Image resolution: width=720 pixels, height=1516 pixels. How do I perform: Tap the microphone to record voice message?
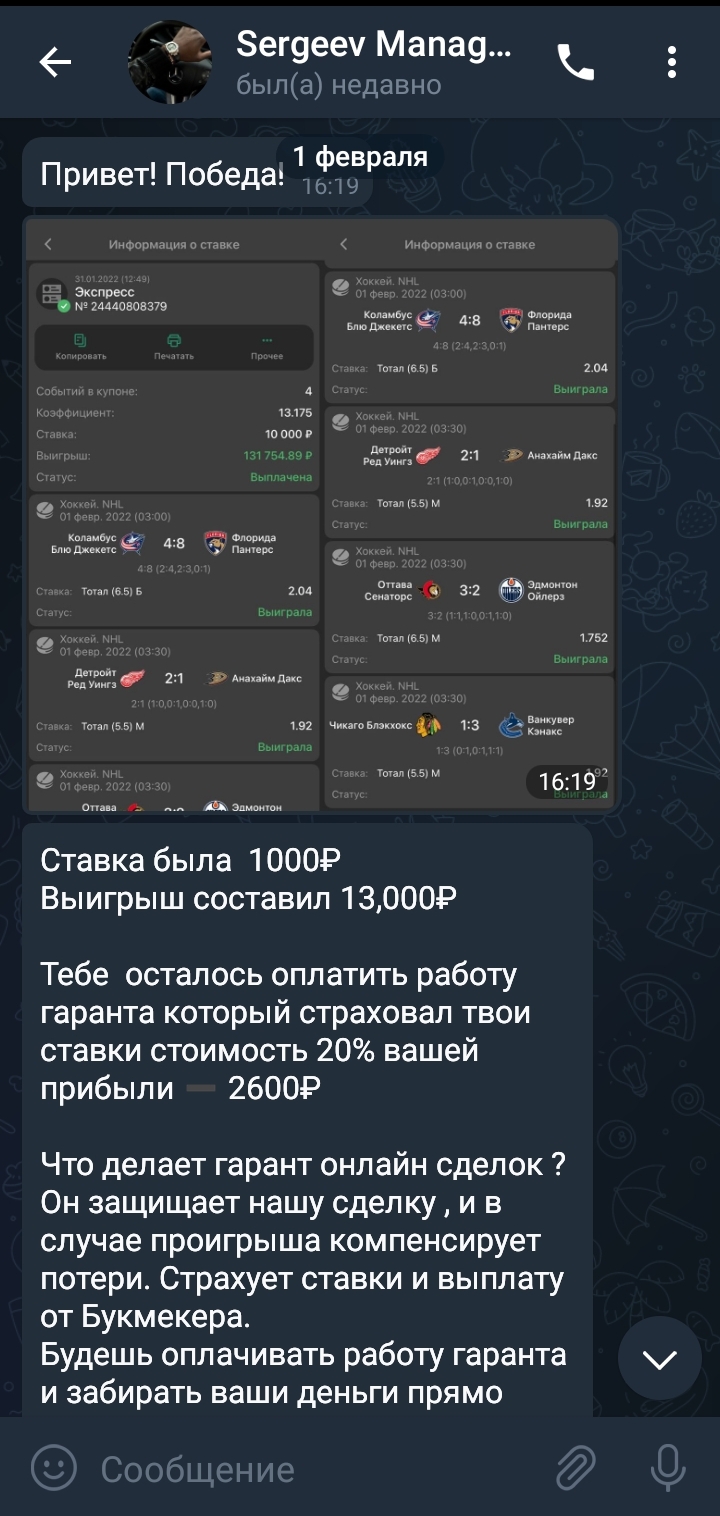[x=667, y=1467]
